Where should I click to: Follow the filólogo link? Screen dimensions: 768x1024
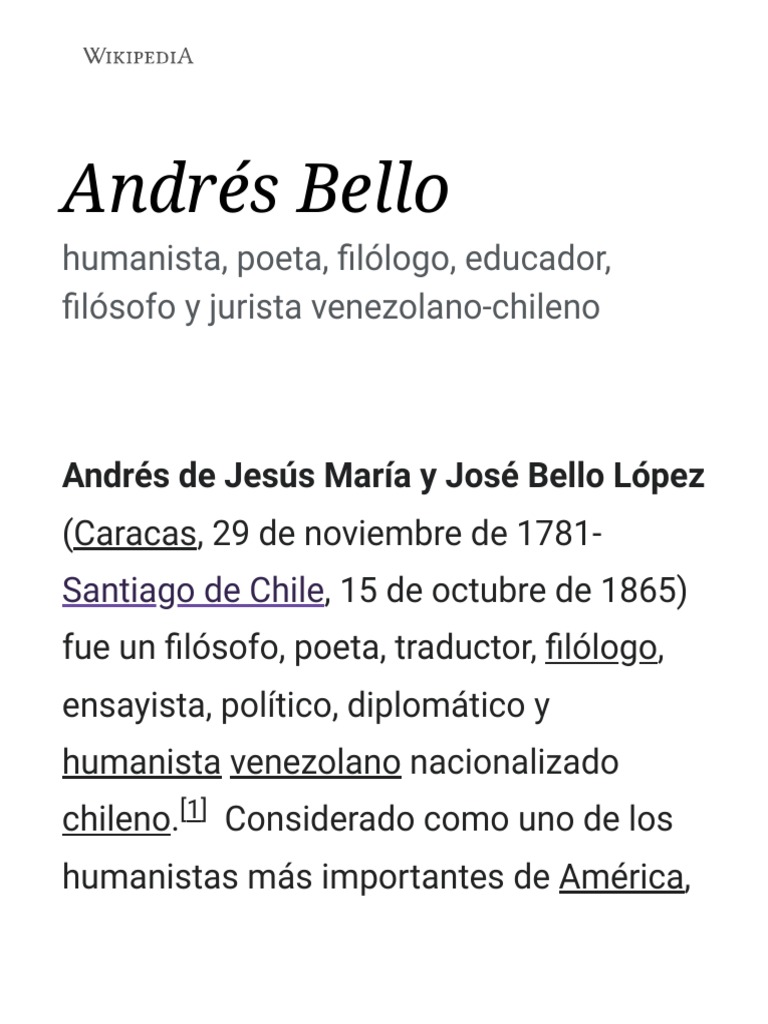coord(601,648)
